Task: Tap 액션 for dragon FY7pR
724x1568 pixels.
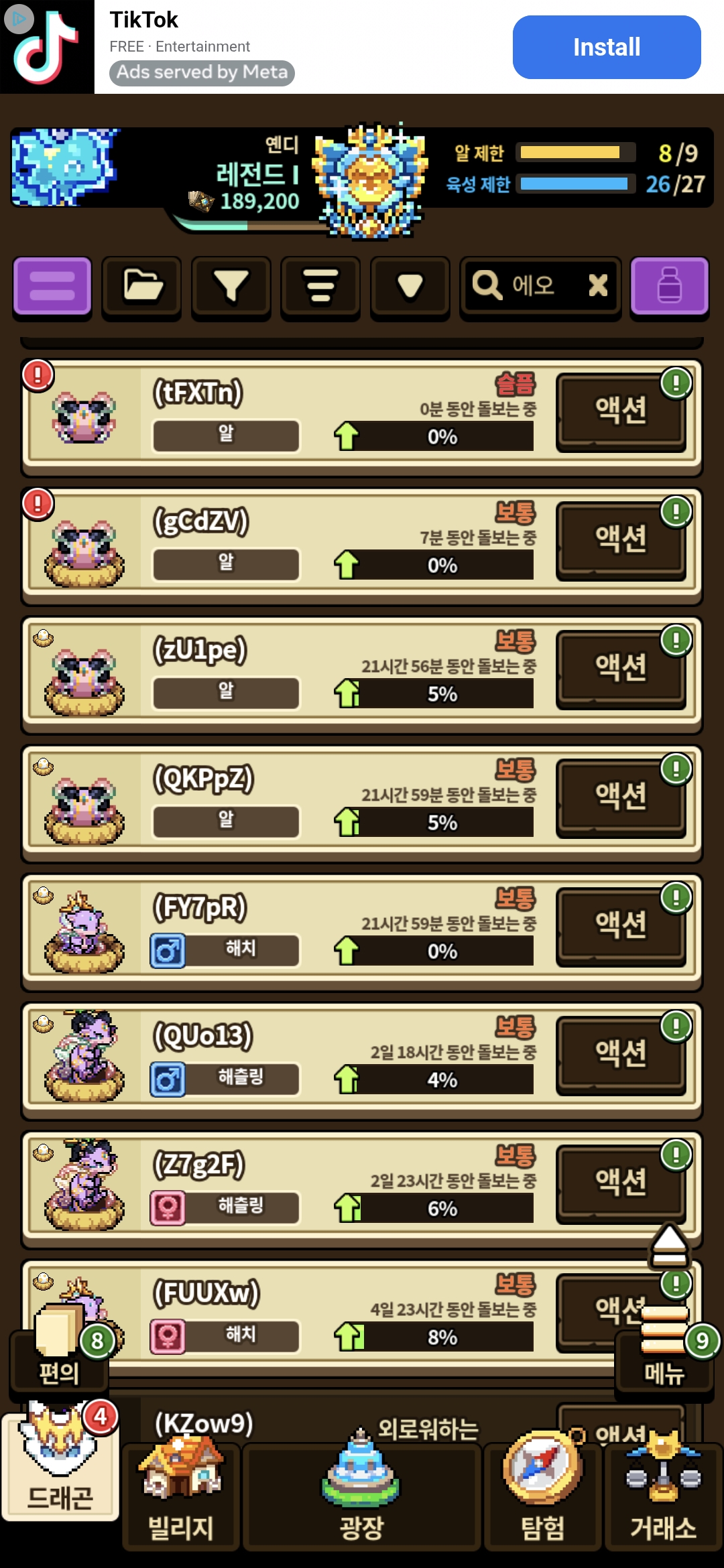Action: (x=621, y=925)
